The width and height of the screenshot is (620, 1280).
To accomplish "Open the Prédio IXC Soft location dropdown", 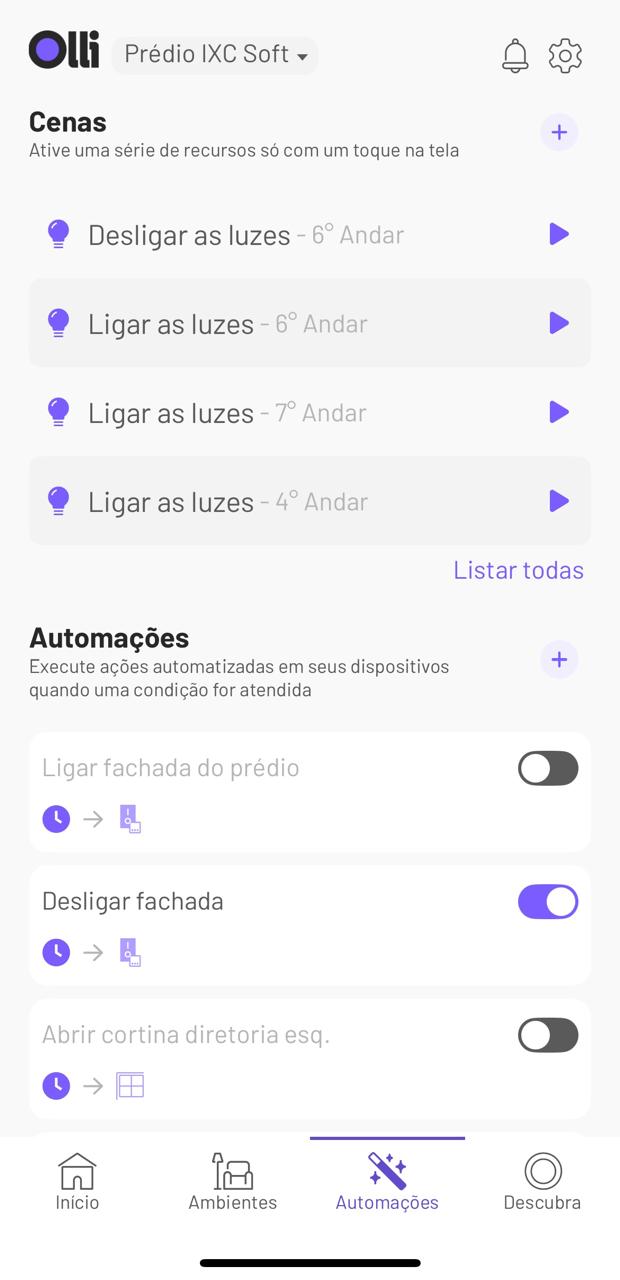I will pos(215,55).
